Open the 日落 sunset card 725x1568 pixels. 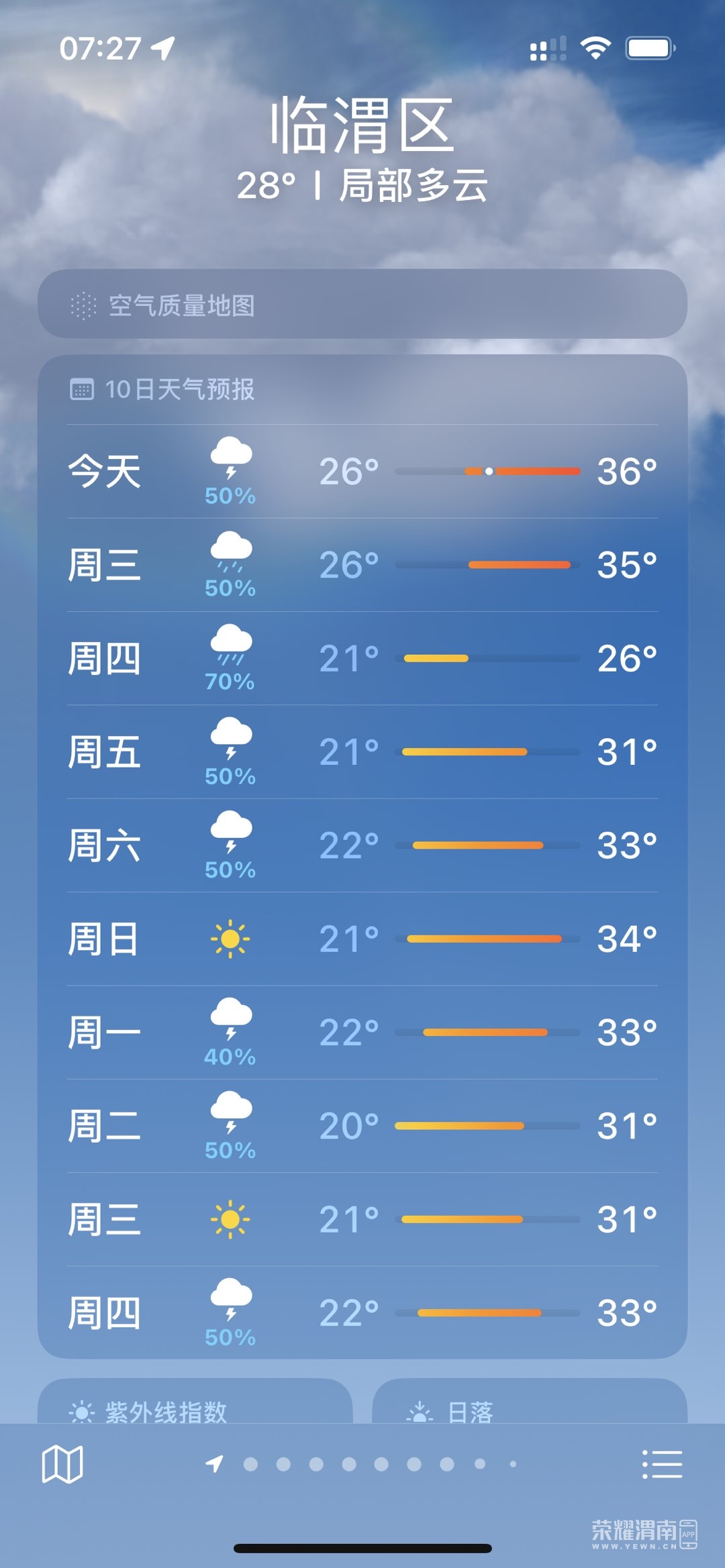(530, 1401)
